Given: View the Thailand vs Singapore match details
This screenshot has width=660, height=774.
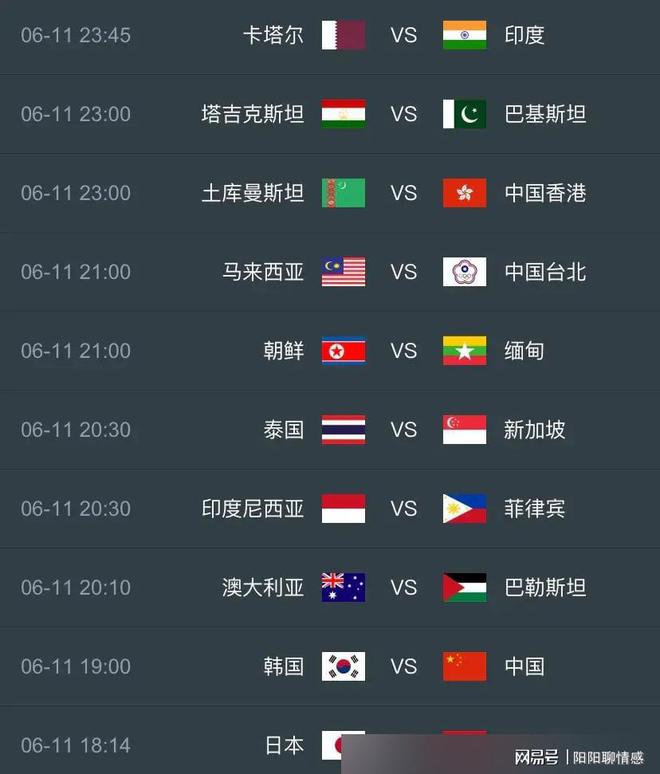Looking at the screenshot, I should click(x=403, y=430).
